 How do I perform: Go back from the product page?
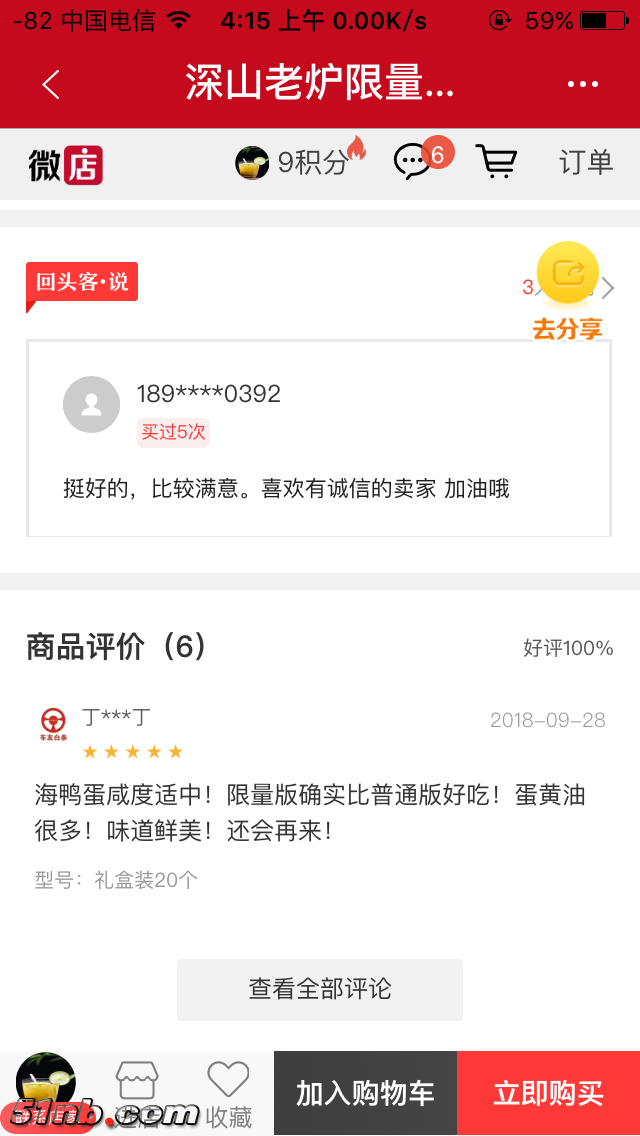52,85
